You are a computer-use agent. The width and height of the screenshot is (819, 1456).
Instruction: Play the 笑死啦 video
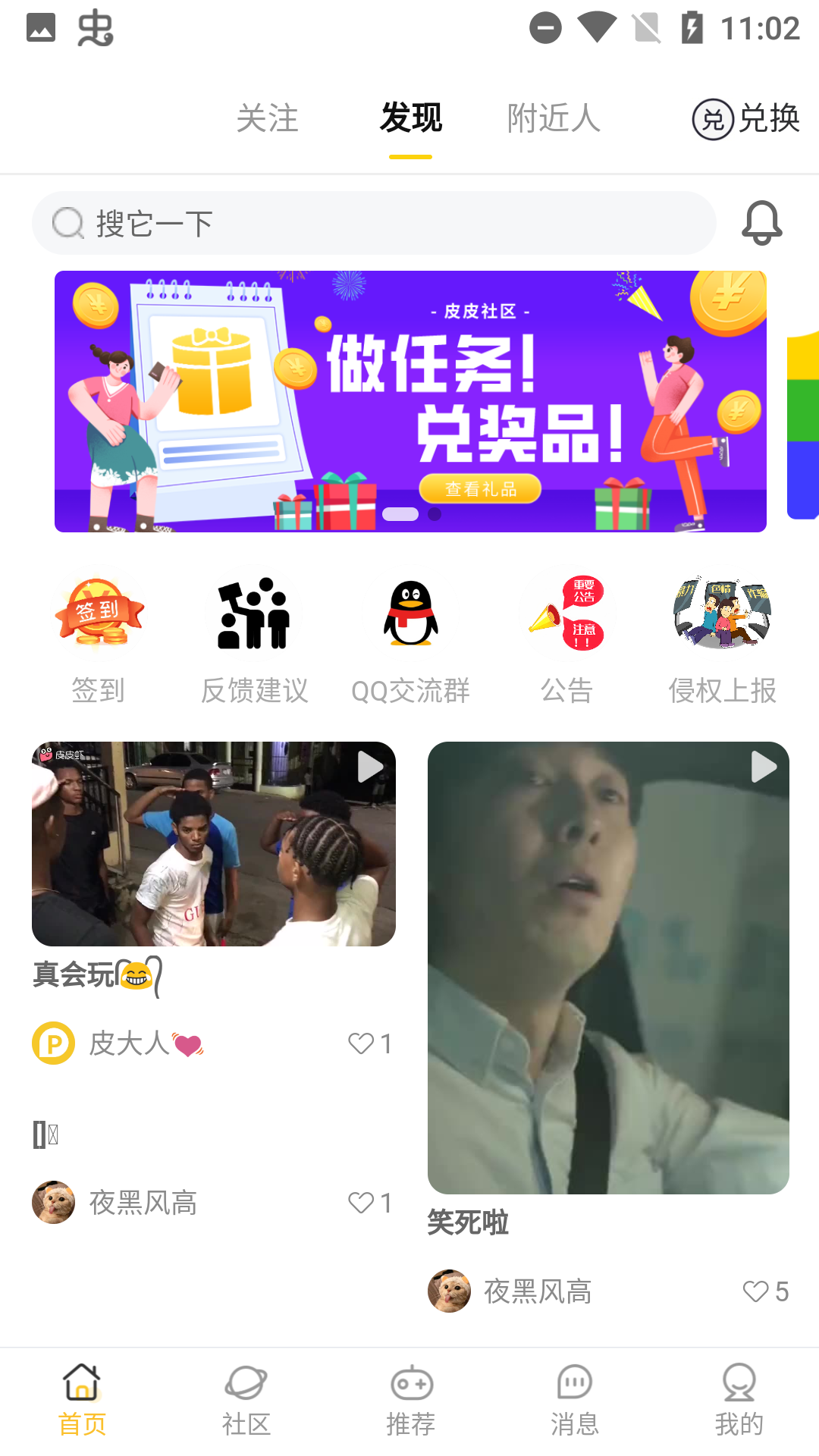click(x=608, y=968)
